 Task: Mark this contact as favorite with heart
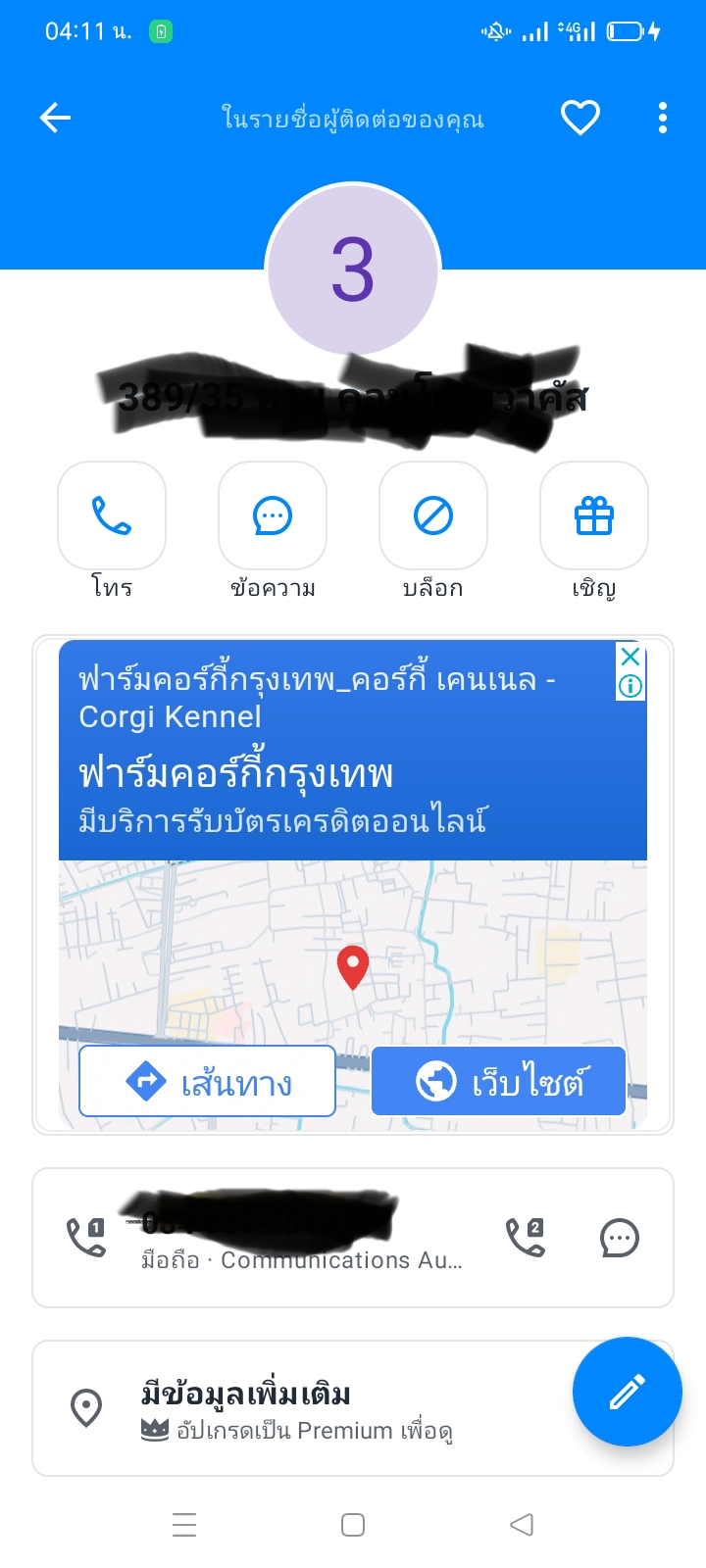tap(580, 119)
